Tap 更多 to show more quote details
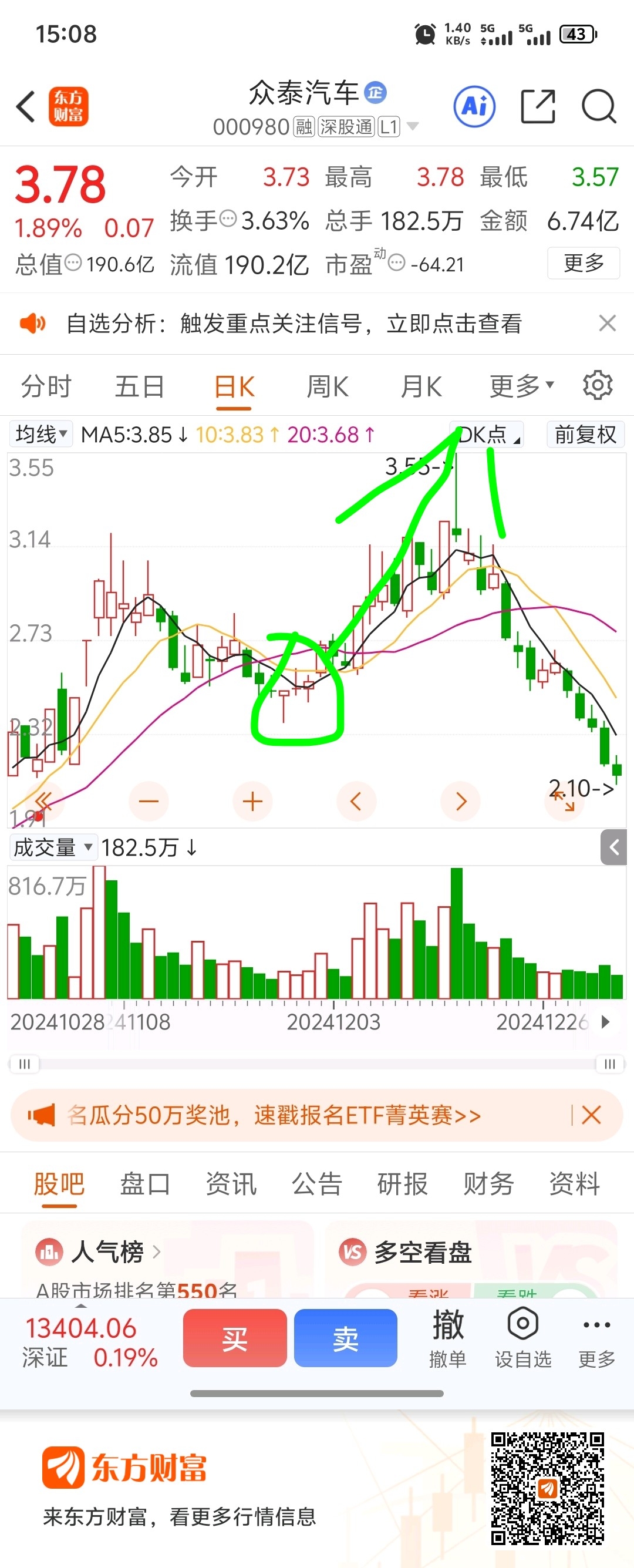This screenshot has height=1568, width=634. [x=584, y=263]
